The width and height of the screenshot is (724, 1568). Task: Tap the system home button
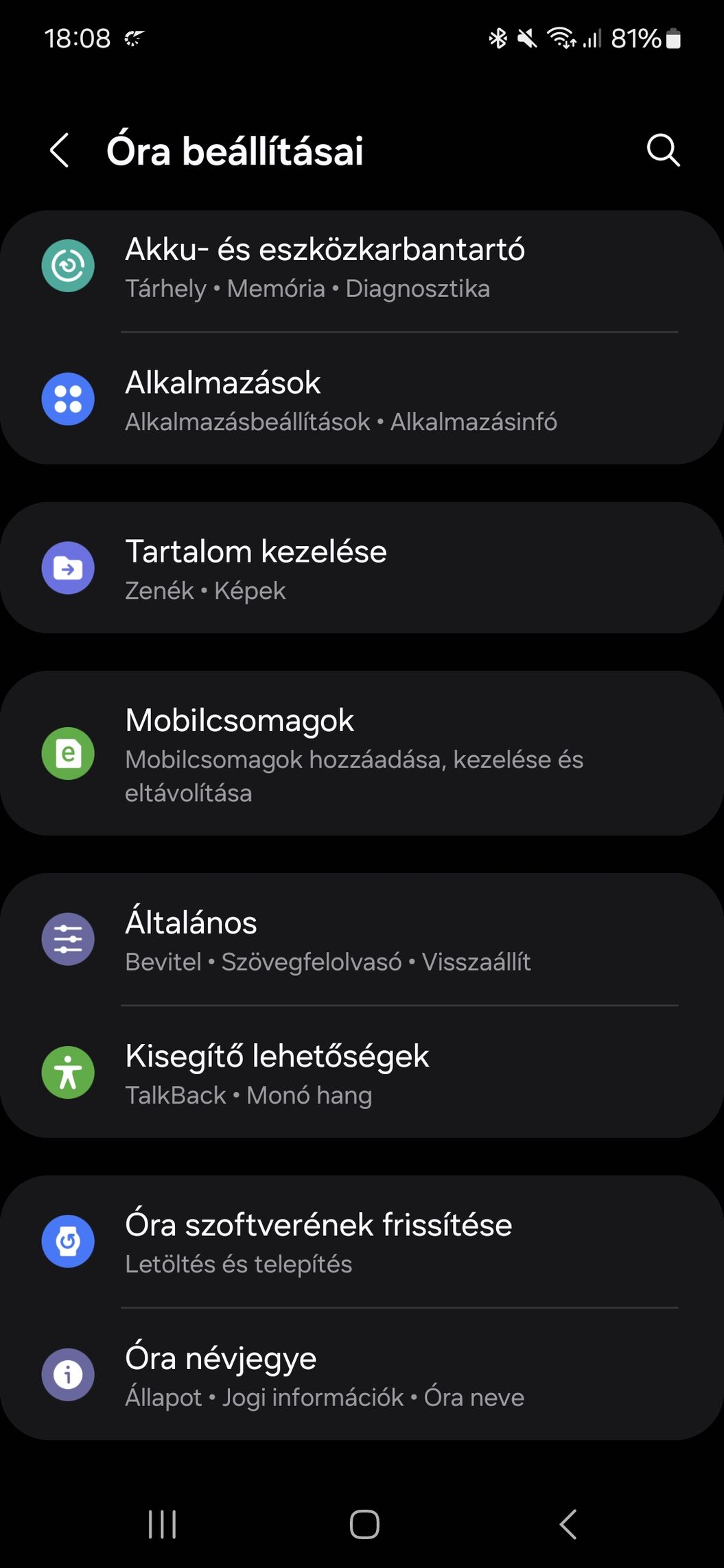364,1524
